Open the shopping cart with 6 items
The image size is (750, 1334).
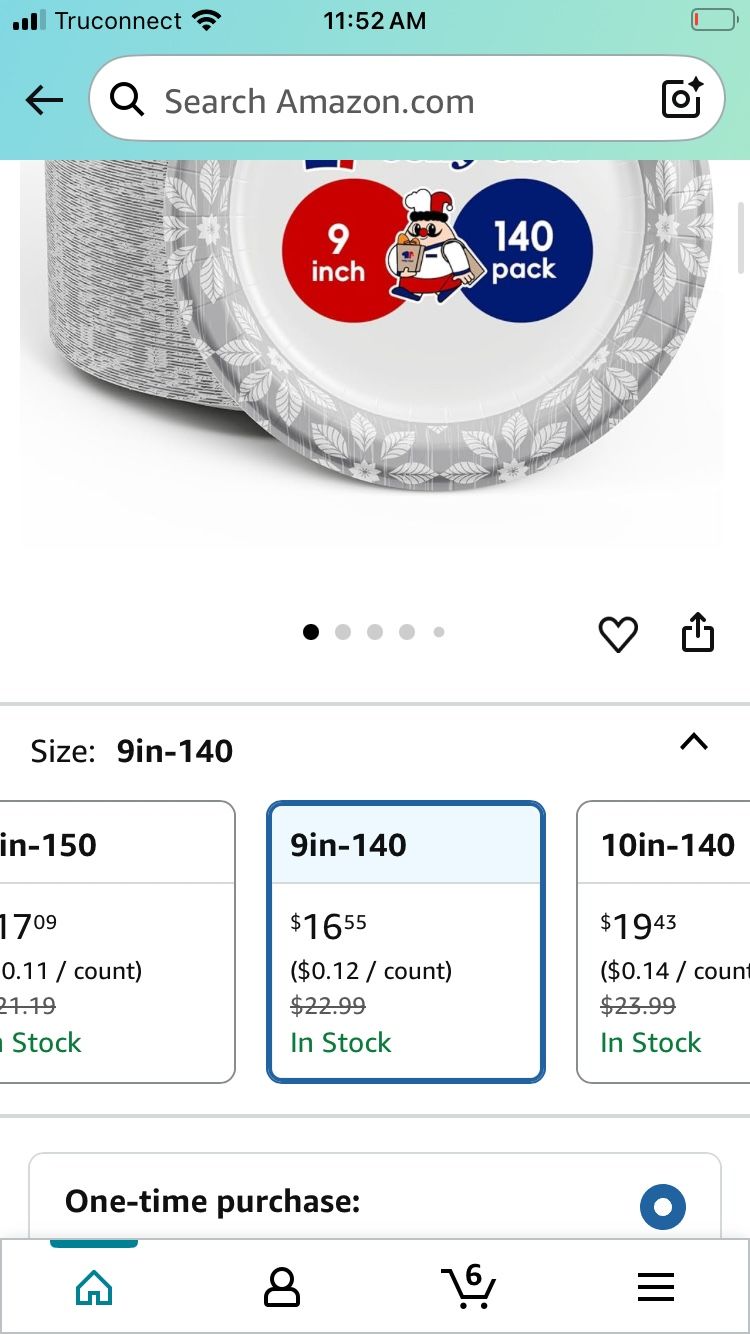[x=468, y=1285]
